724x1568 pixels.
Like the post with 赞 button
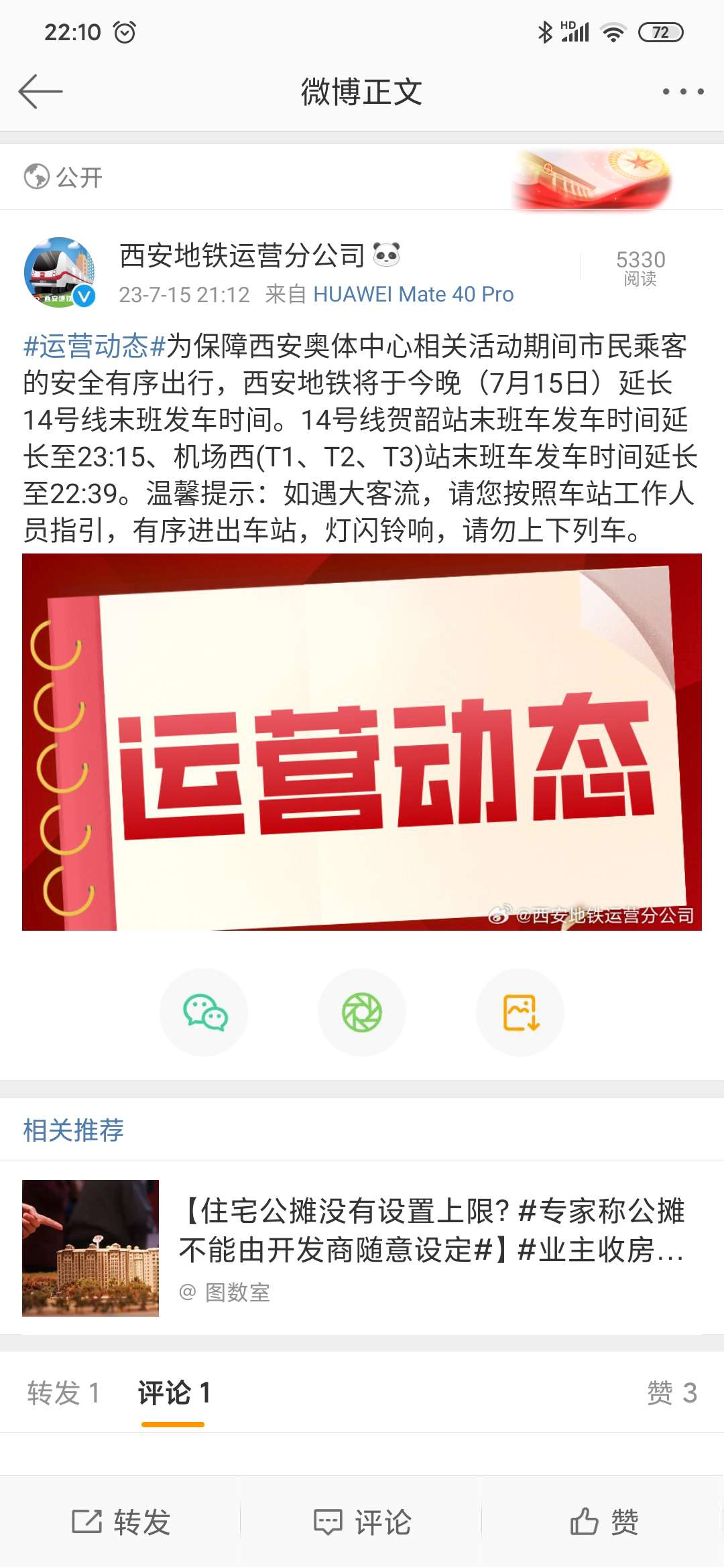[x=603, y=1522]
